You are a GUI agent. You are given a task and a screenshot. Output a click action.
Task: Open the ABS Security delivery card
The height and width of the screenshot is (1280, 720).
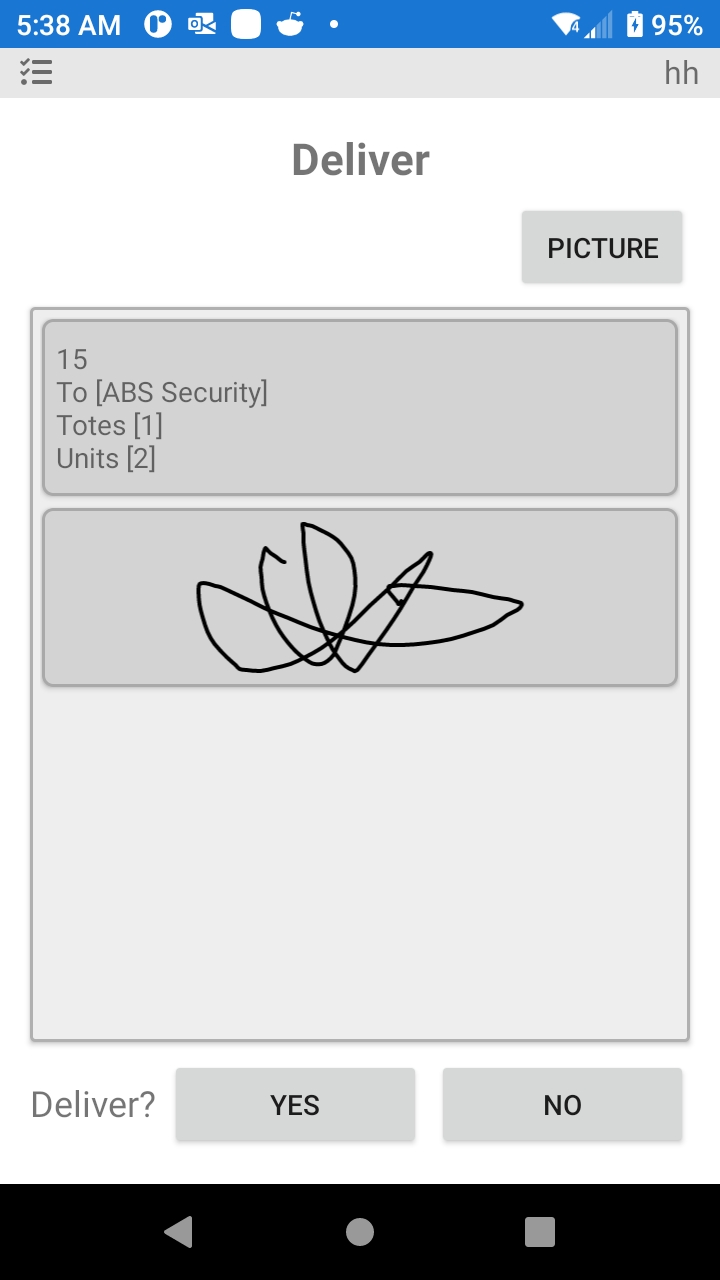(360, 407)
